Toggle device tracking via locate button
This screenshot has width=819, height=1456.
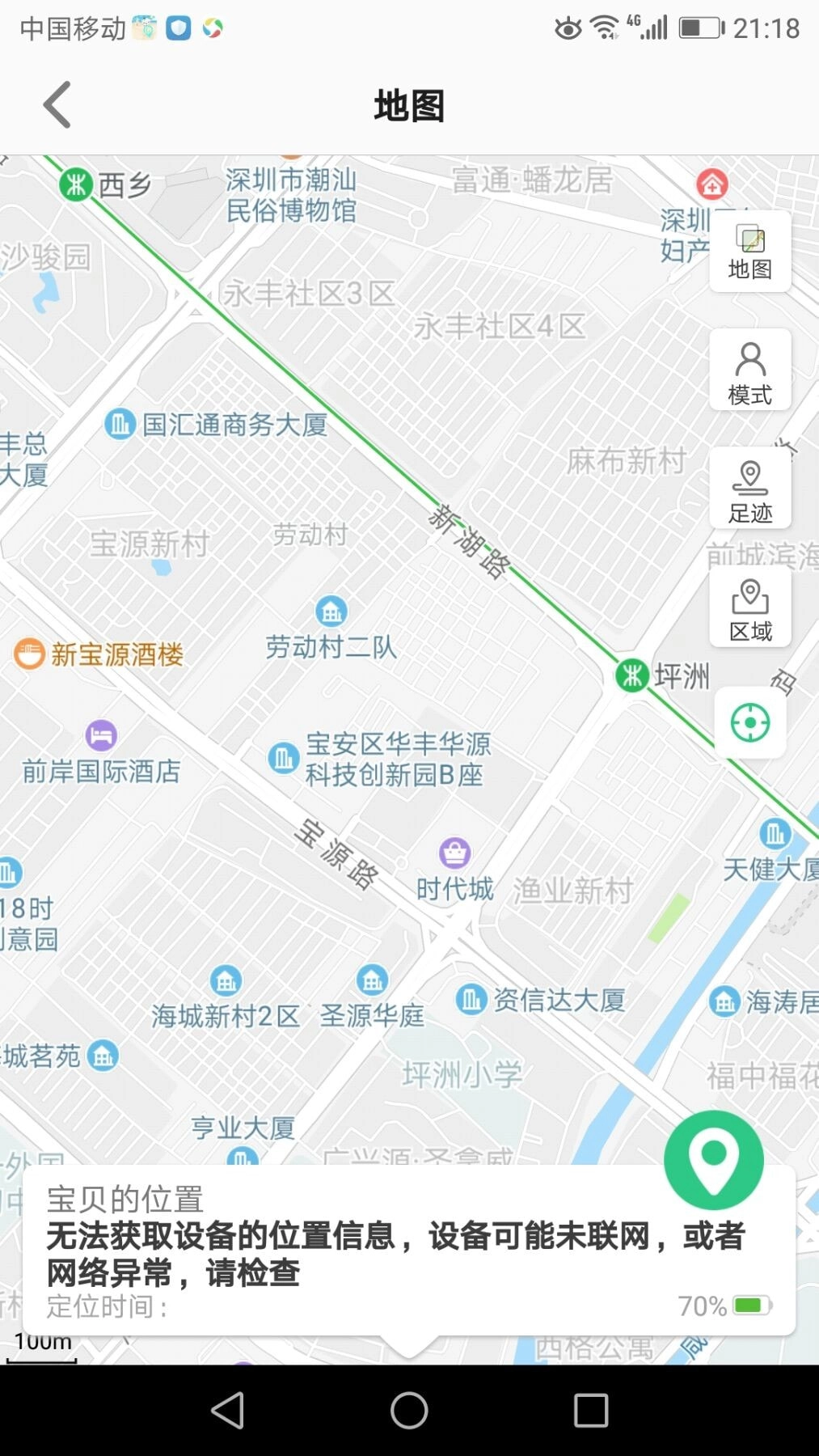pyautogui.click(x=749, y=723)
